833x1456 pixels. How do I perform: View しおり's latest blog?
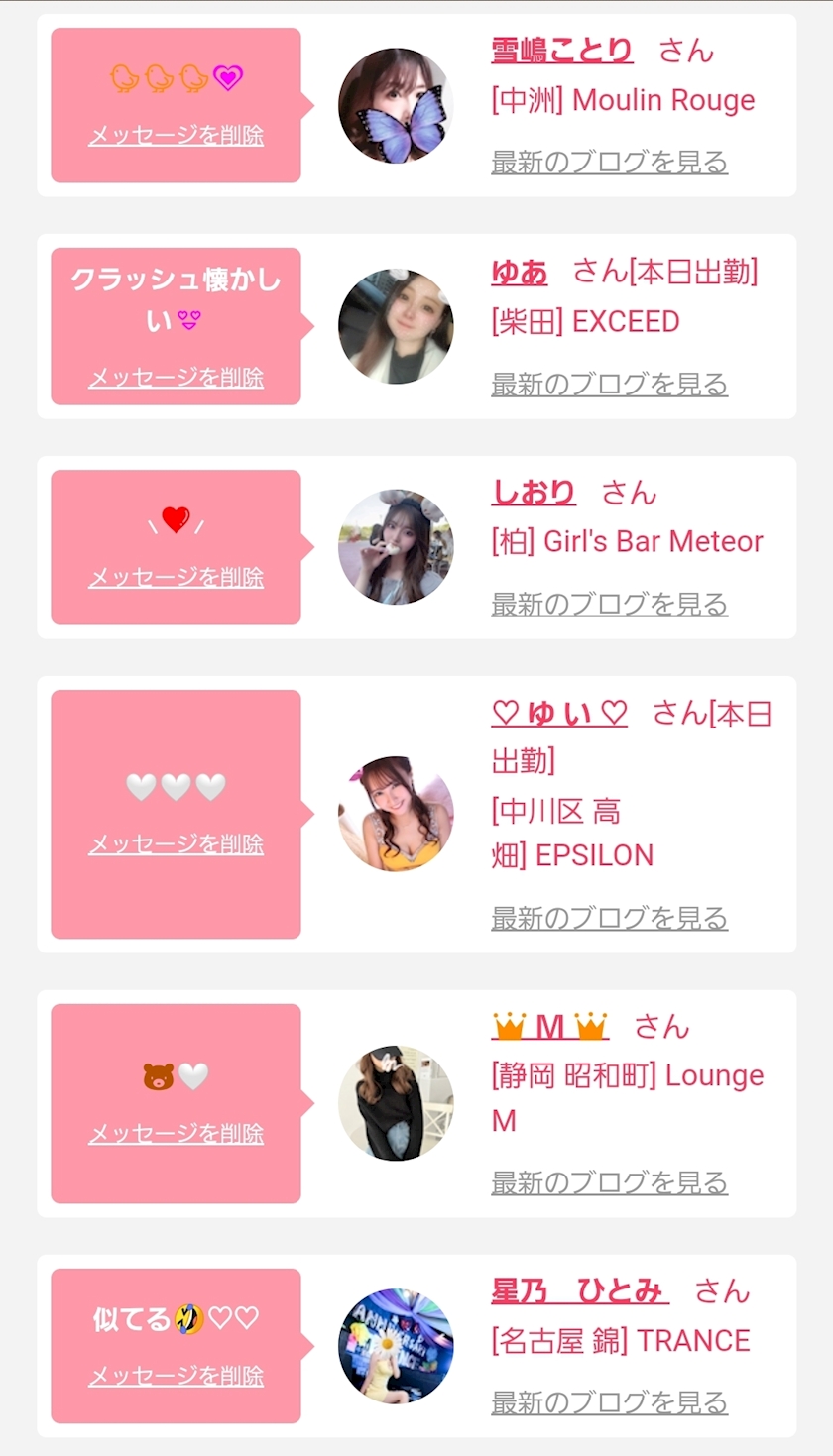(609, 604)
